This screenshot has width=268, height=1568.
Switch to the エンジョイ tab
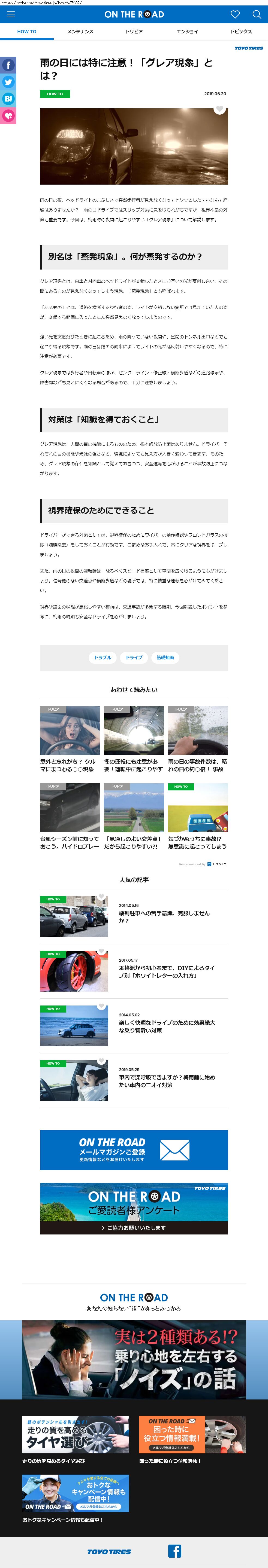tap(187, 32)
